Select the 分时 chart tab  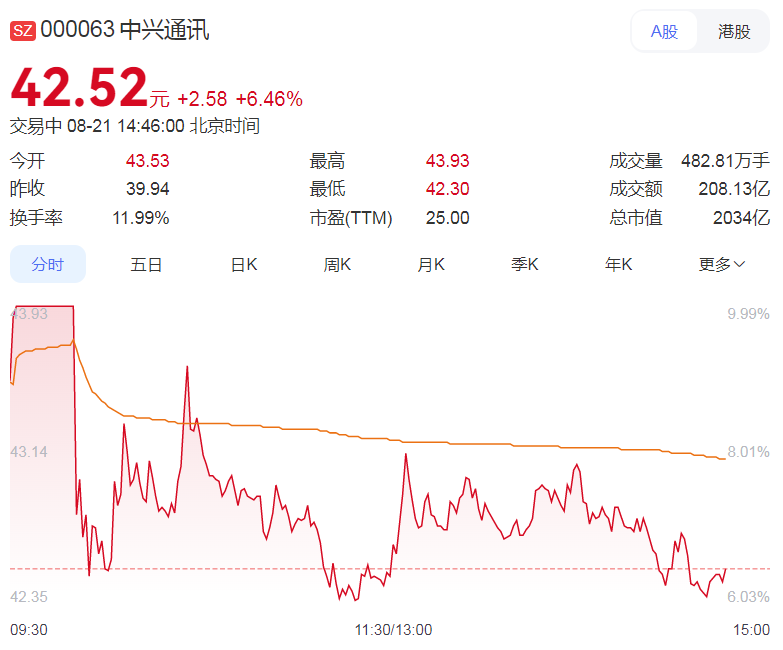48,264
